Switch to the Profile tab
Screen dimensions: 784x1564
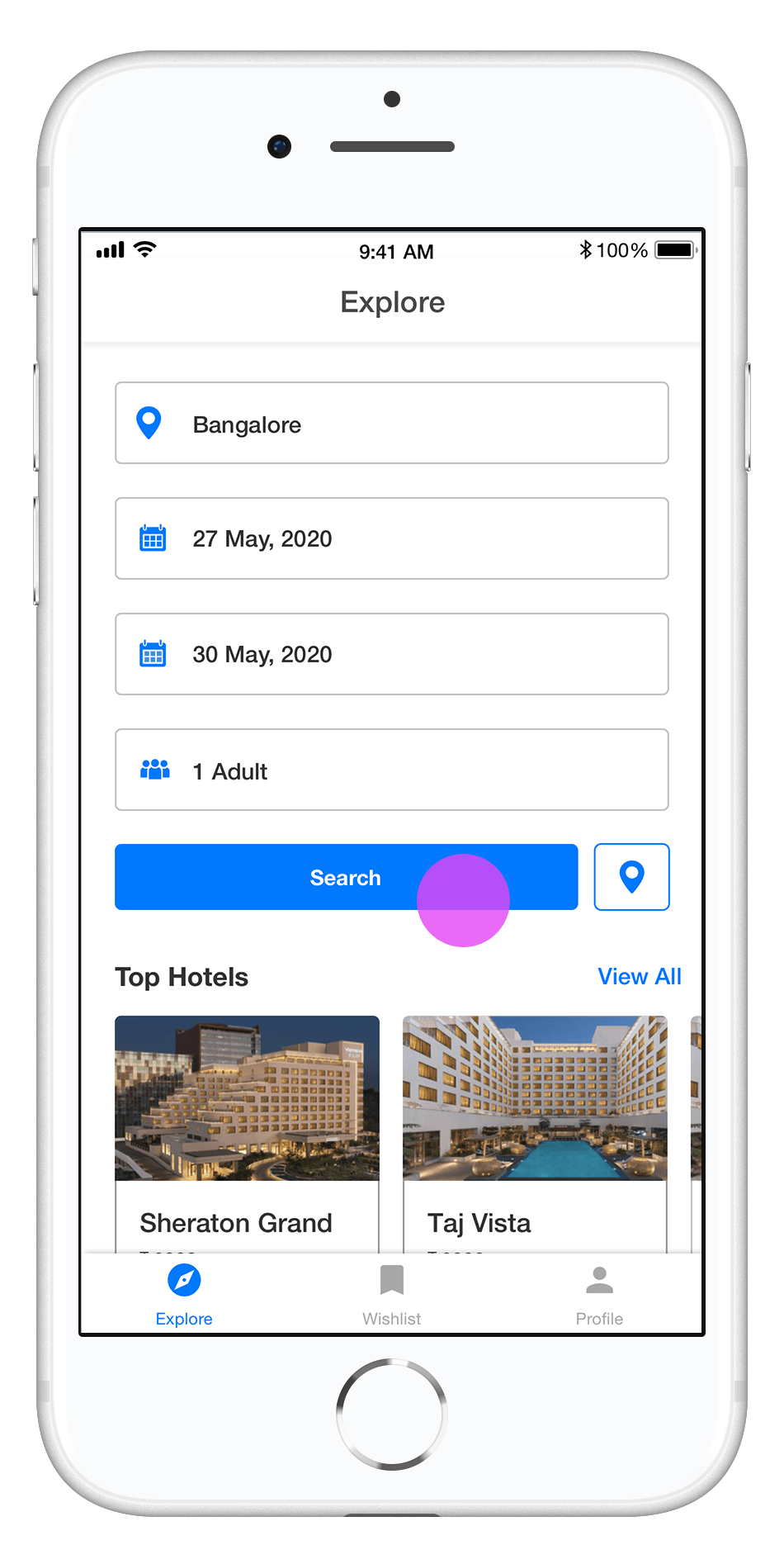click(x=599, y=1294)
